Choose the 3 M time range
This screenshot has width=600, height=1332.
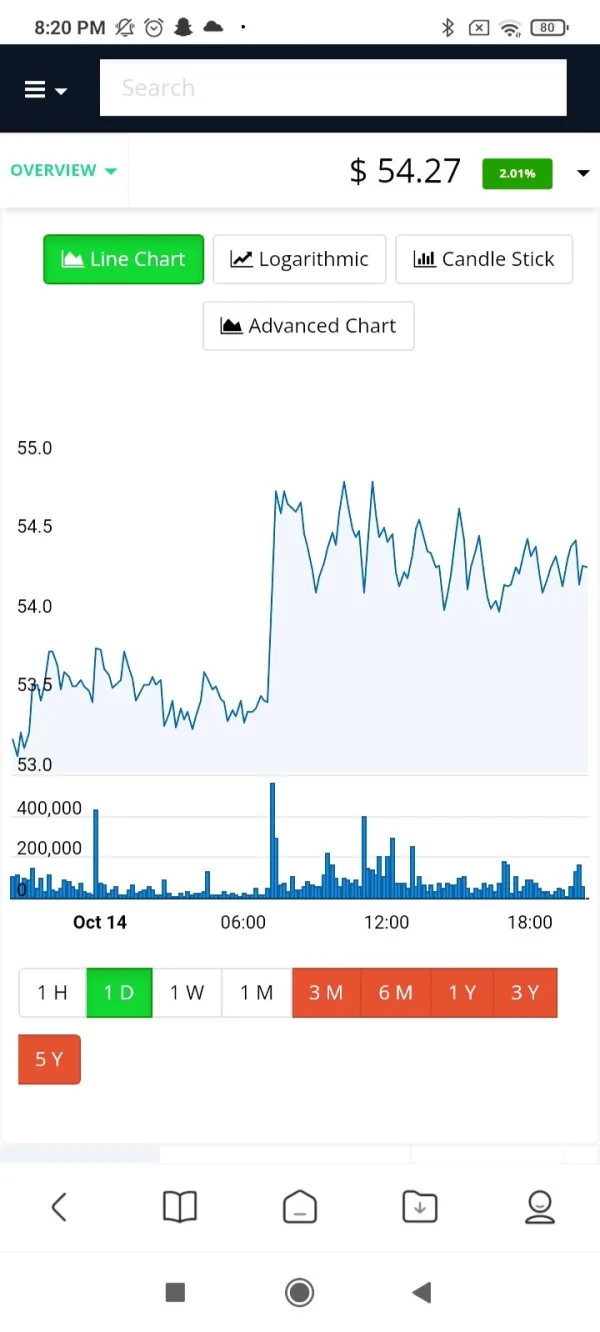click(326, 993)
